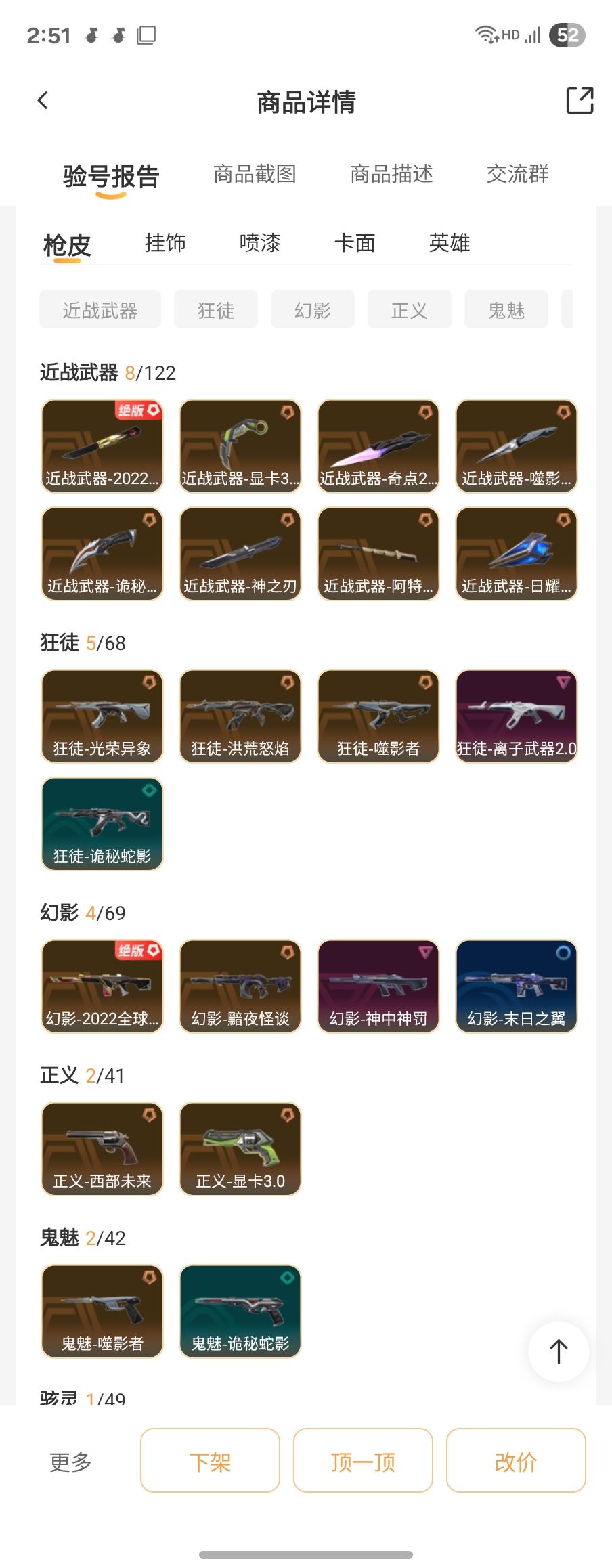Jump to 幻影 via filter chip
612x1568 pixels.
(313, 309)
